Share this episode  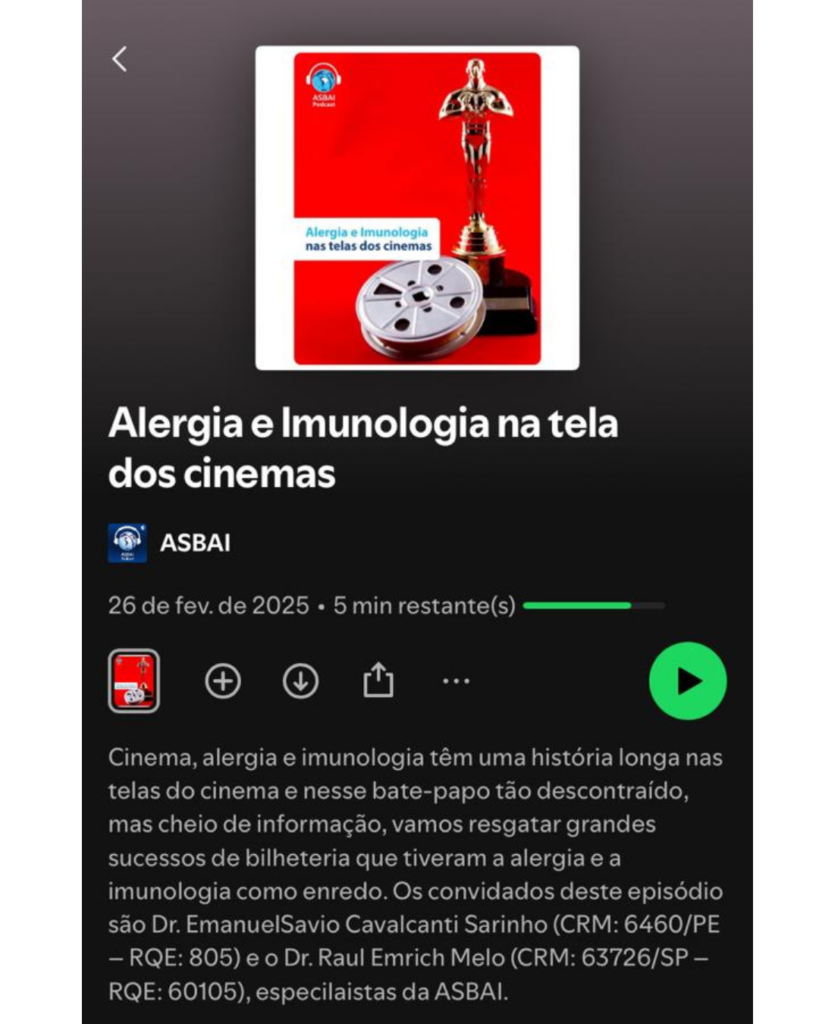point(378,681)
